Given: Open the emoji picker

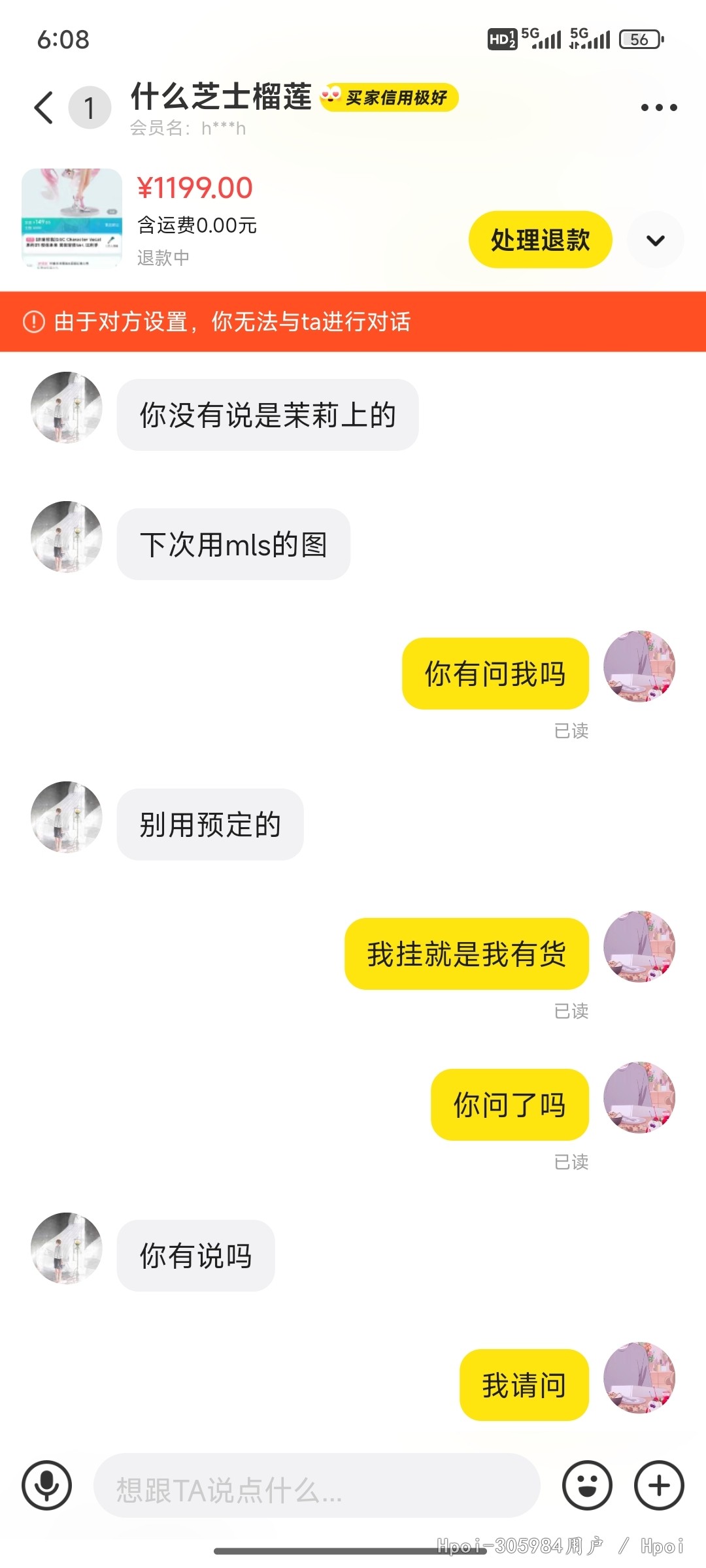Looking at the screenshot, I should 587,1485.
